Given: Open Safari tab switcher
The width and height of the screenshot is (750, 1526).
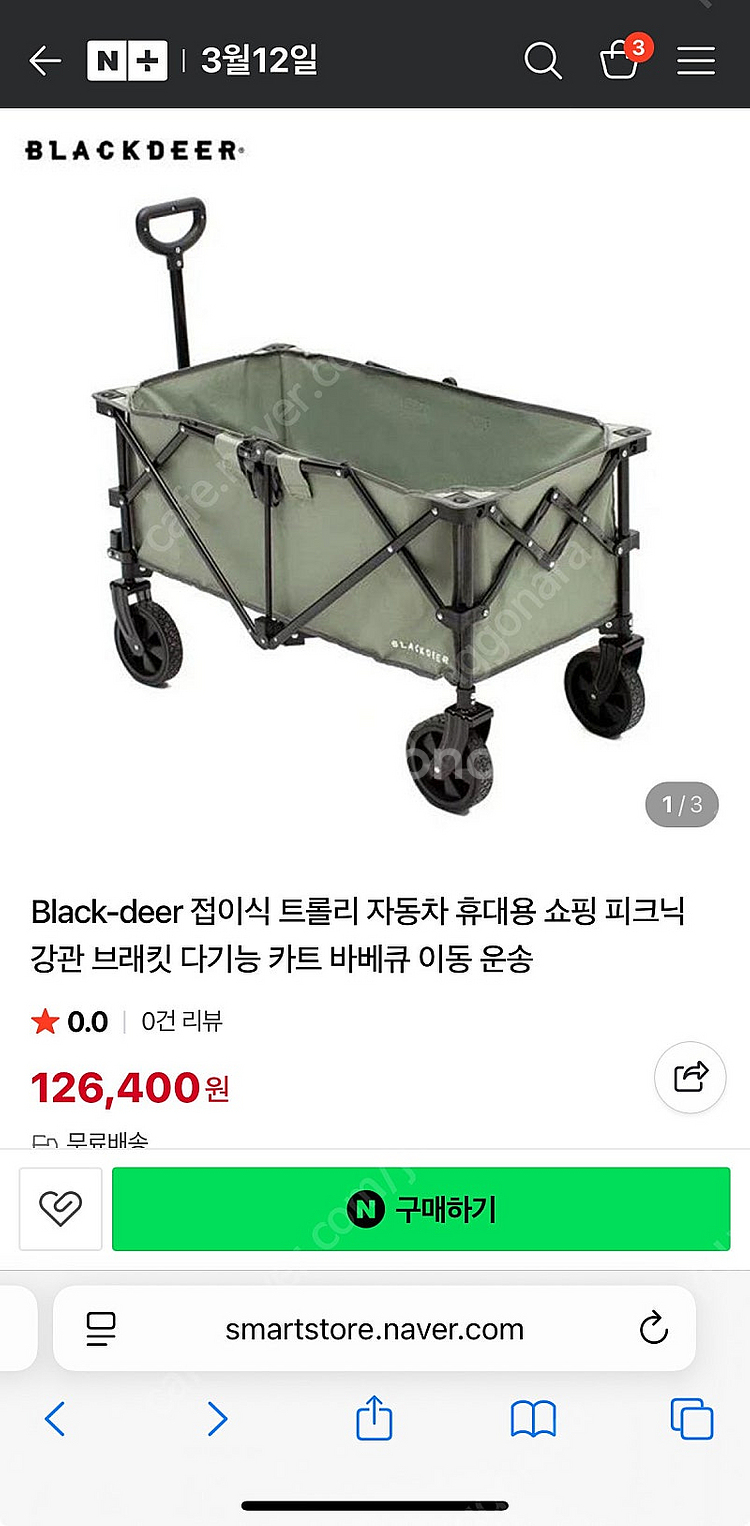Looking at the screenshot, I should [x=691, y=1418].
